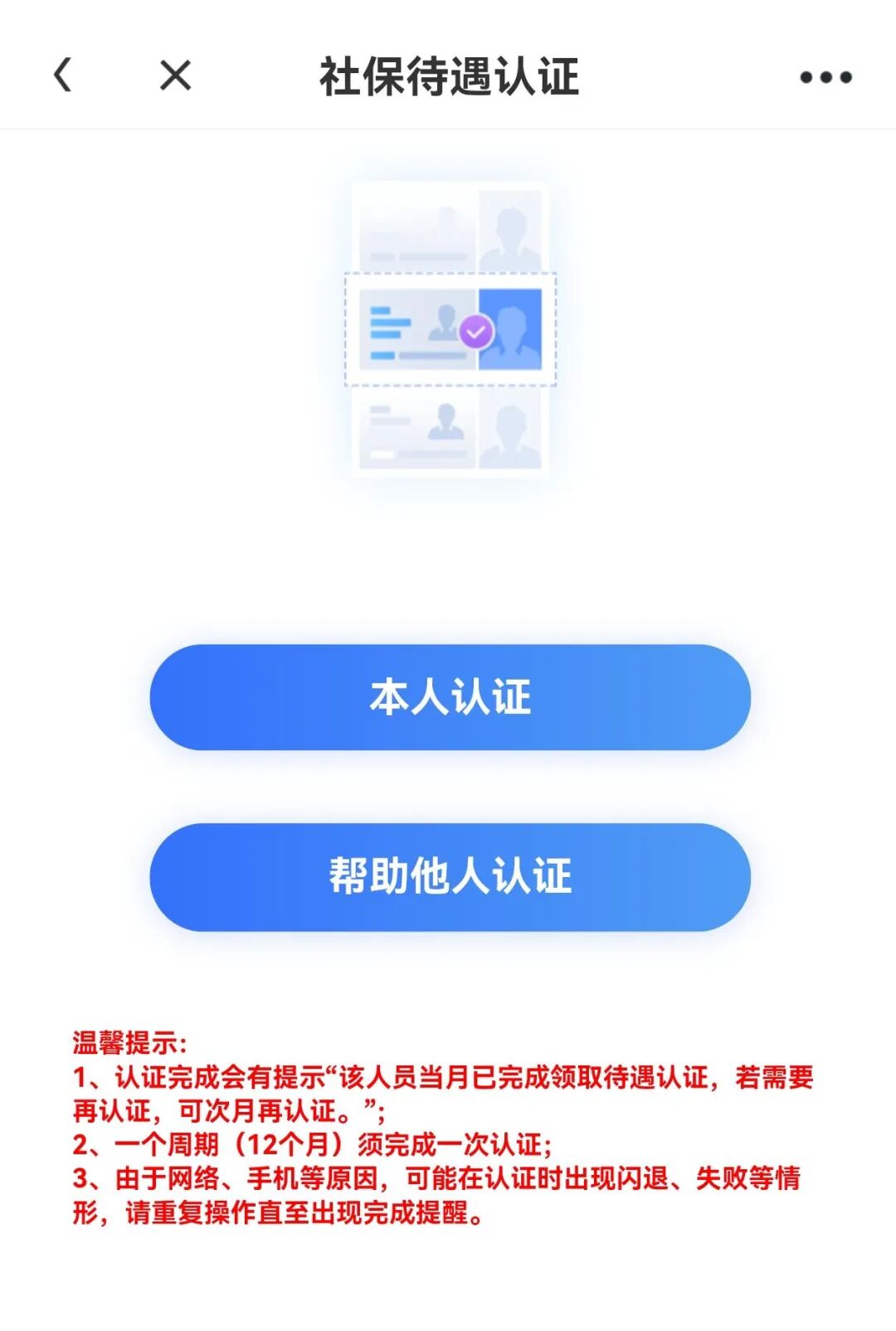896x1331 pixels.
Task: Select 帮助他人认证 button
Action: click(450, 876)
